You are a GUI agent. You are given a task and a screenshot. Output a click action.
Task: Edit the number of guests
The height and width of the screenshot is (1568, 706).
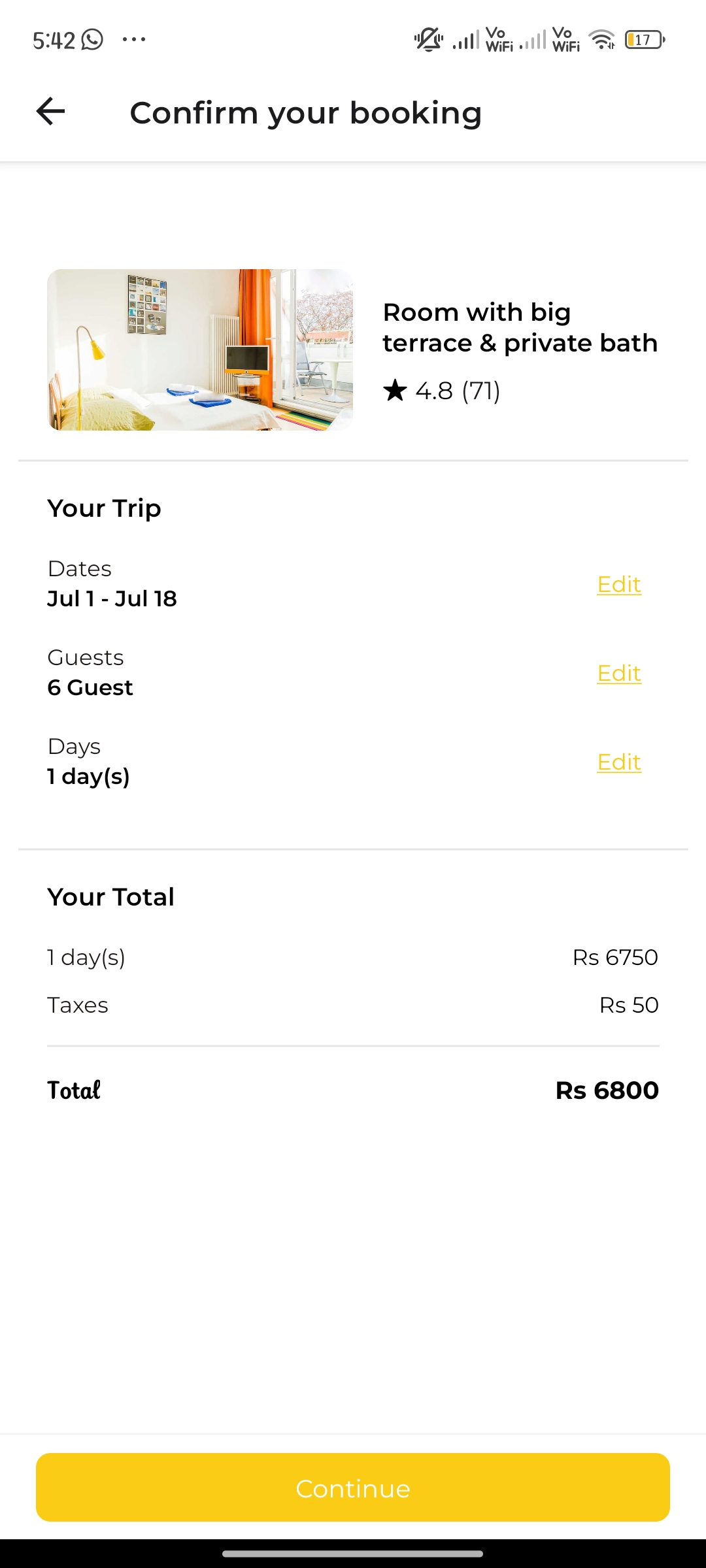tap(618, 673)
